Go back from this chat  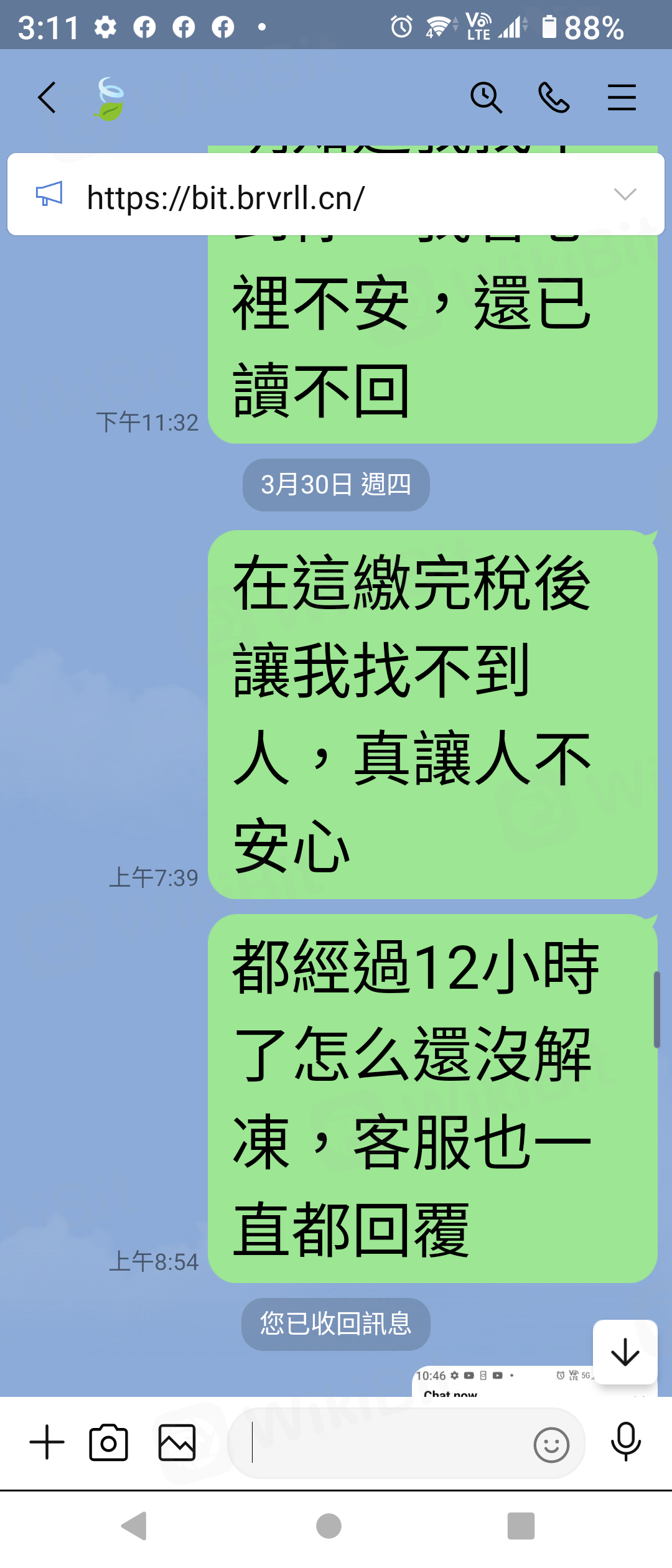(x=47, y=98)
